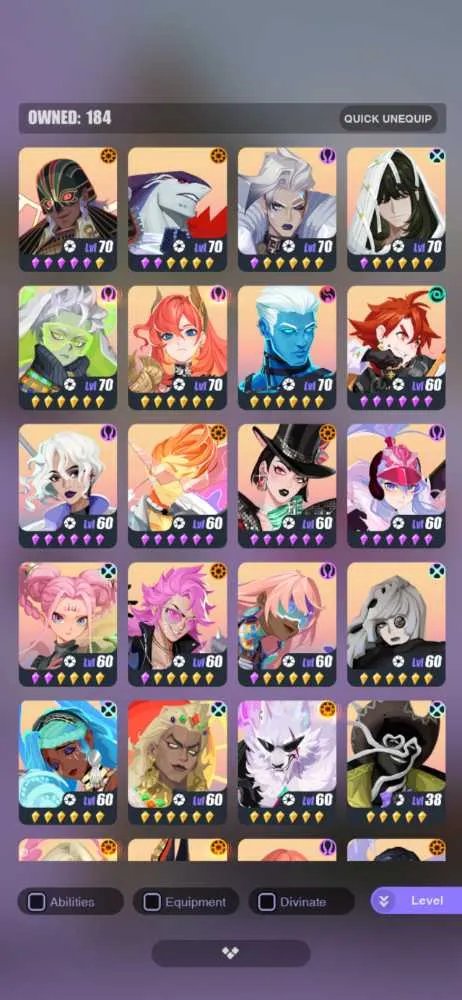Image resolution: width=462 pixels, height=1000 pixels.
Task: Select the white-hooded dark-haired character card
Action: tap(396, 209)
